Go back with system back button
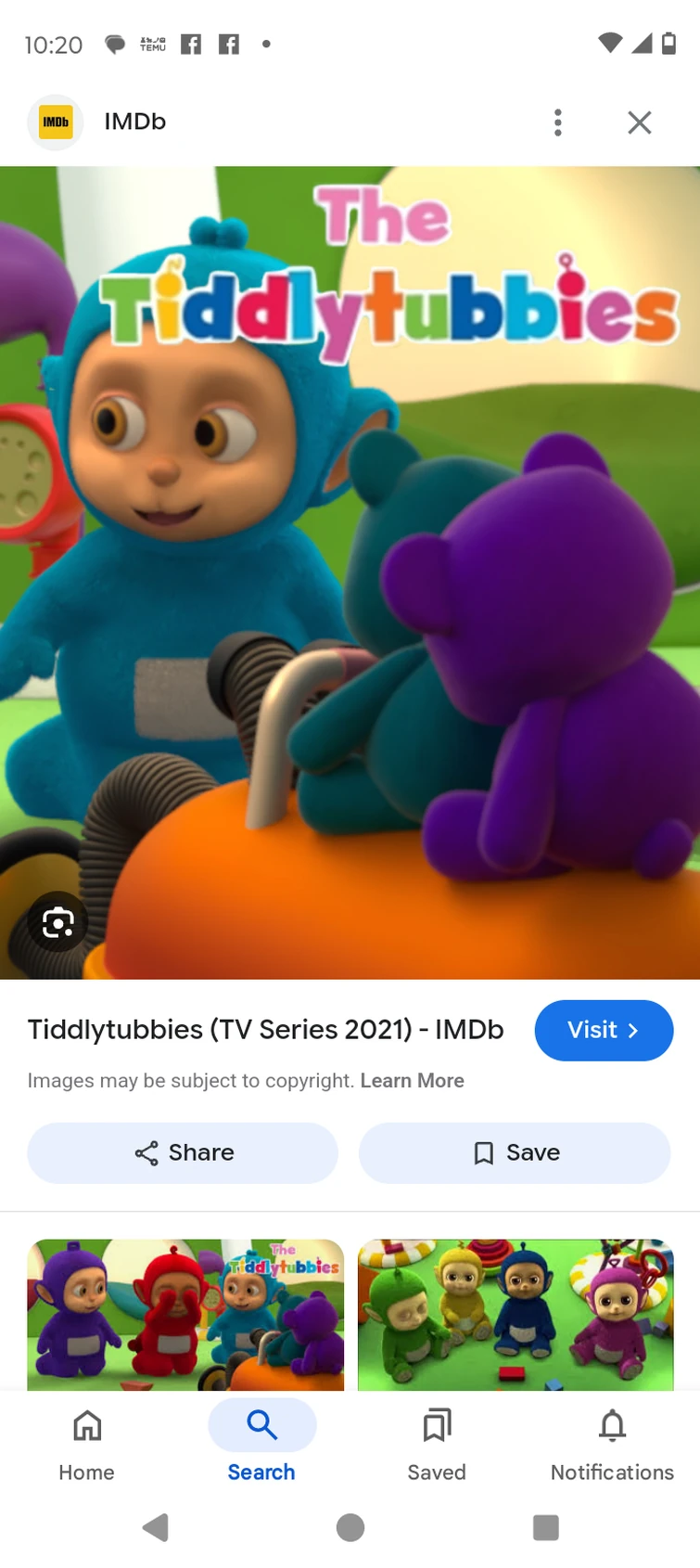Screen dimensions: 700x1568 (155, 1527)
